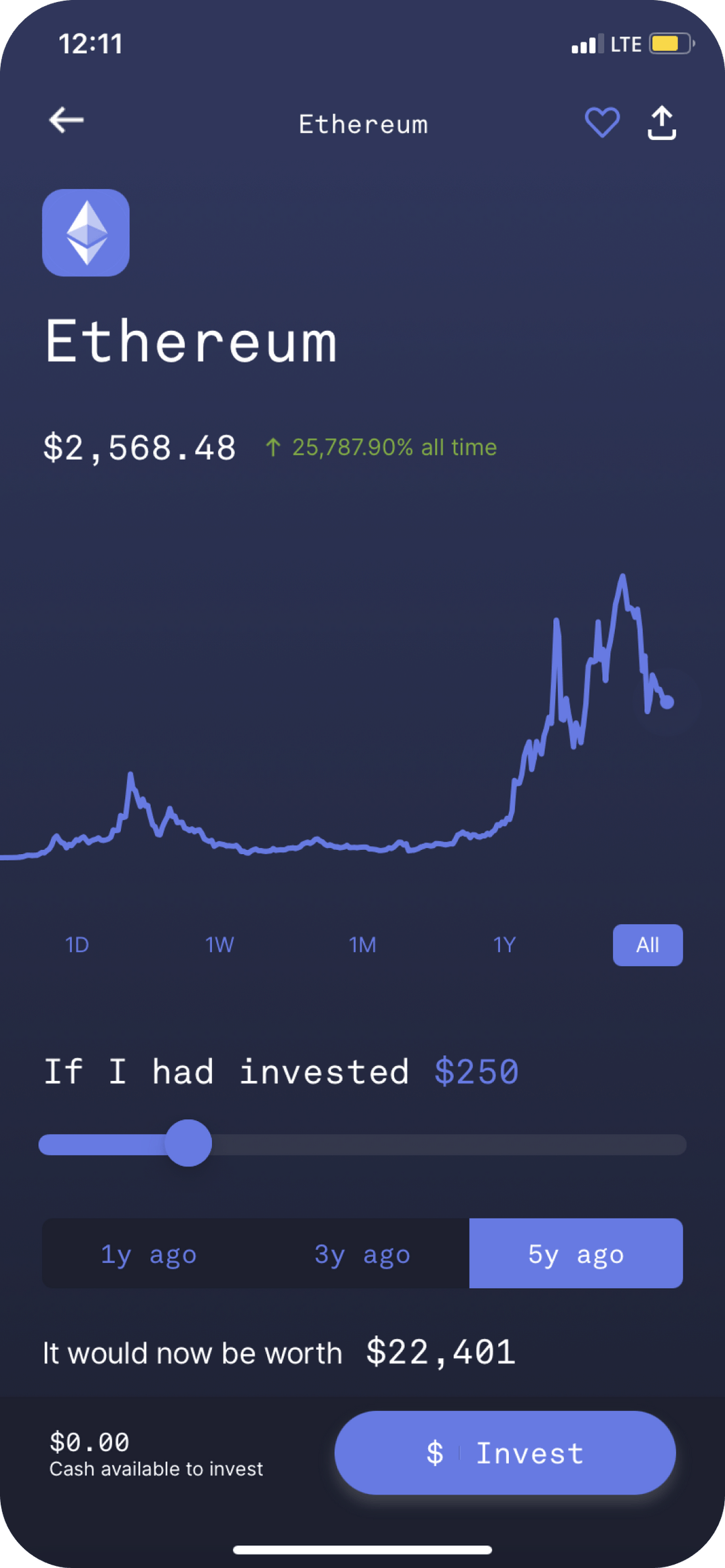Select the 1Y chart range
Viewport: 725px width, 1568px height.
click(504, 945)
